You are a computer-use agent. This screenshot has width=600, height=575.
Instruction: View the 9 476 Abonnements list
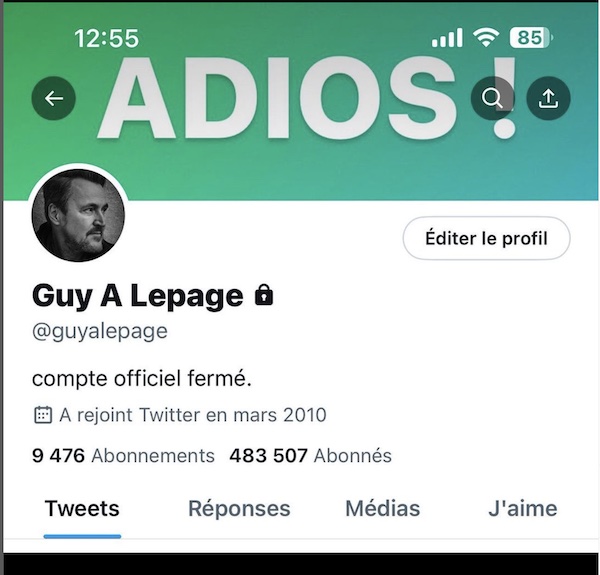point(123,456)
